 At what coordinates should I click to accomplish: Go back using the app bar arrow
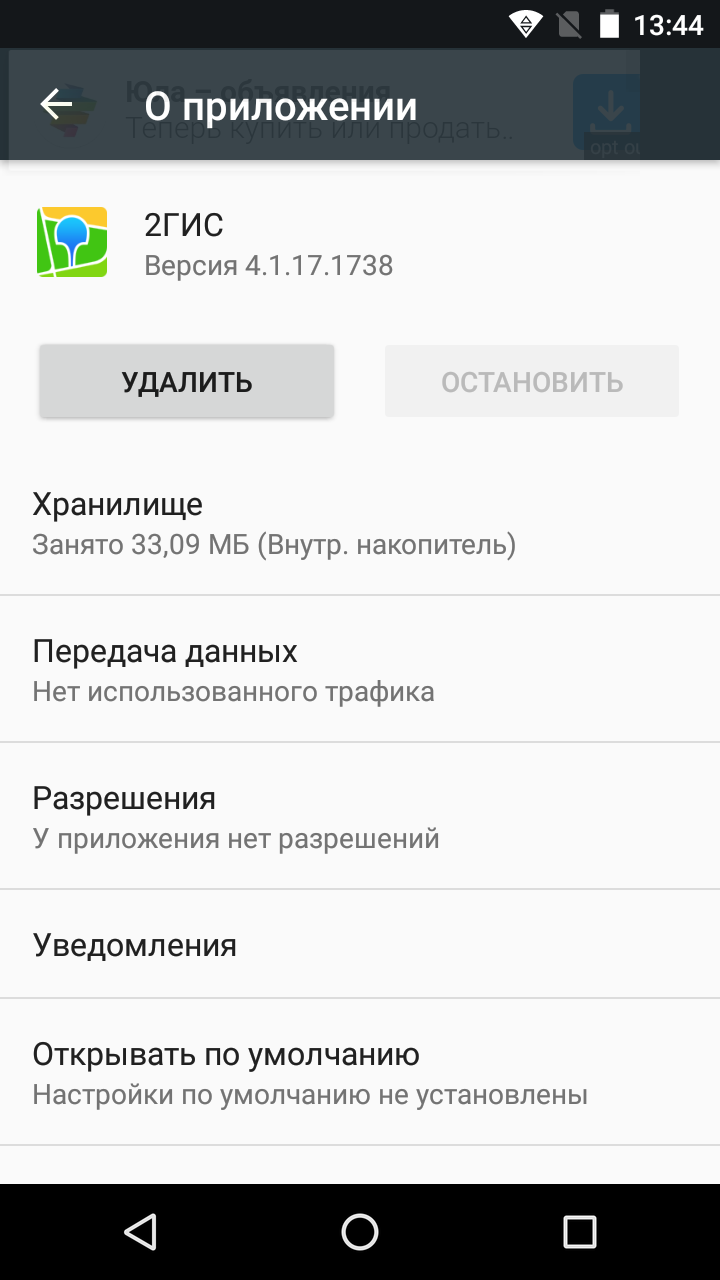point(57,104)
